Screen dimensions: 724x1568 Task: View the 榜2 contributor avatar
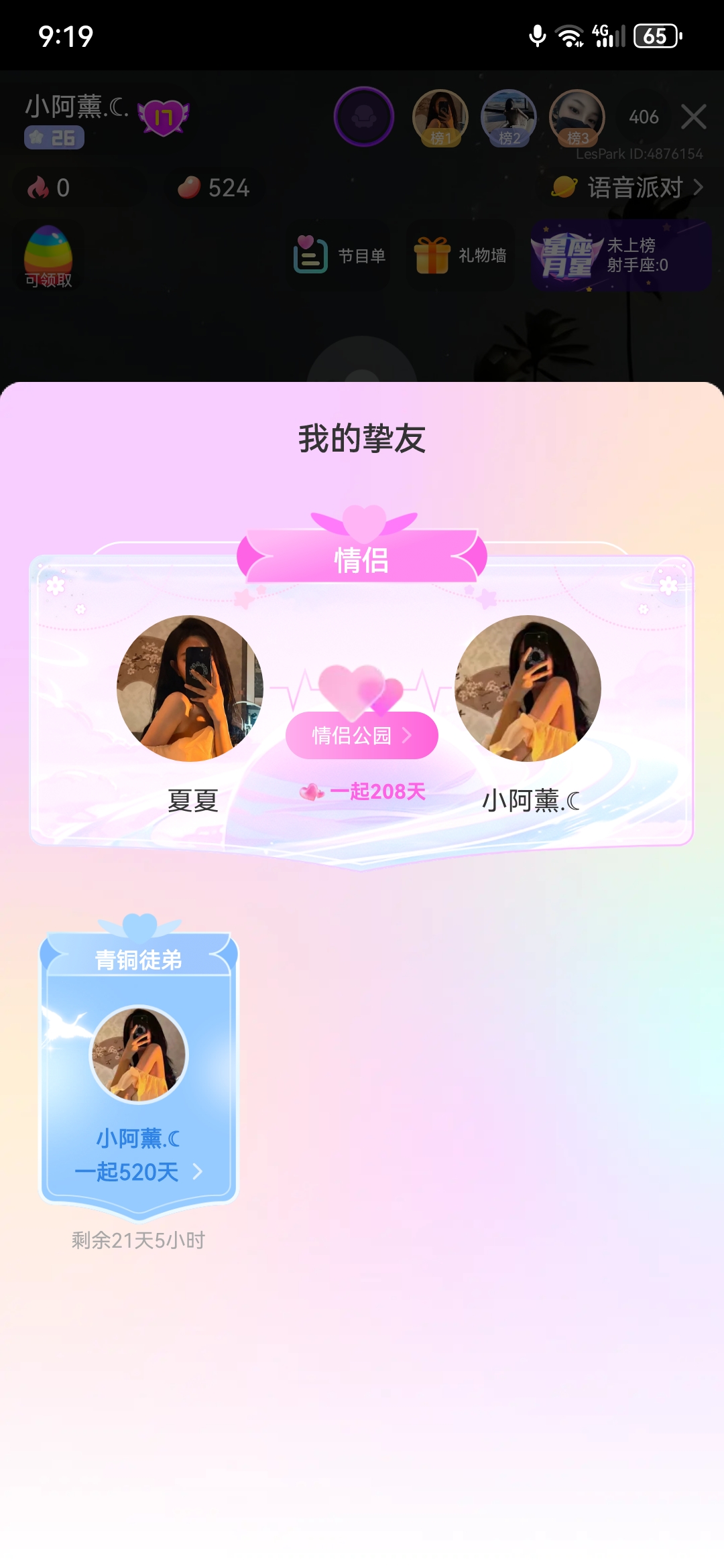pyautogui.click(x=508, y=117)
